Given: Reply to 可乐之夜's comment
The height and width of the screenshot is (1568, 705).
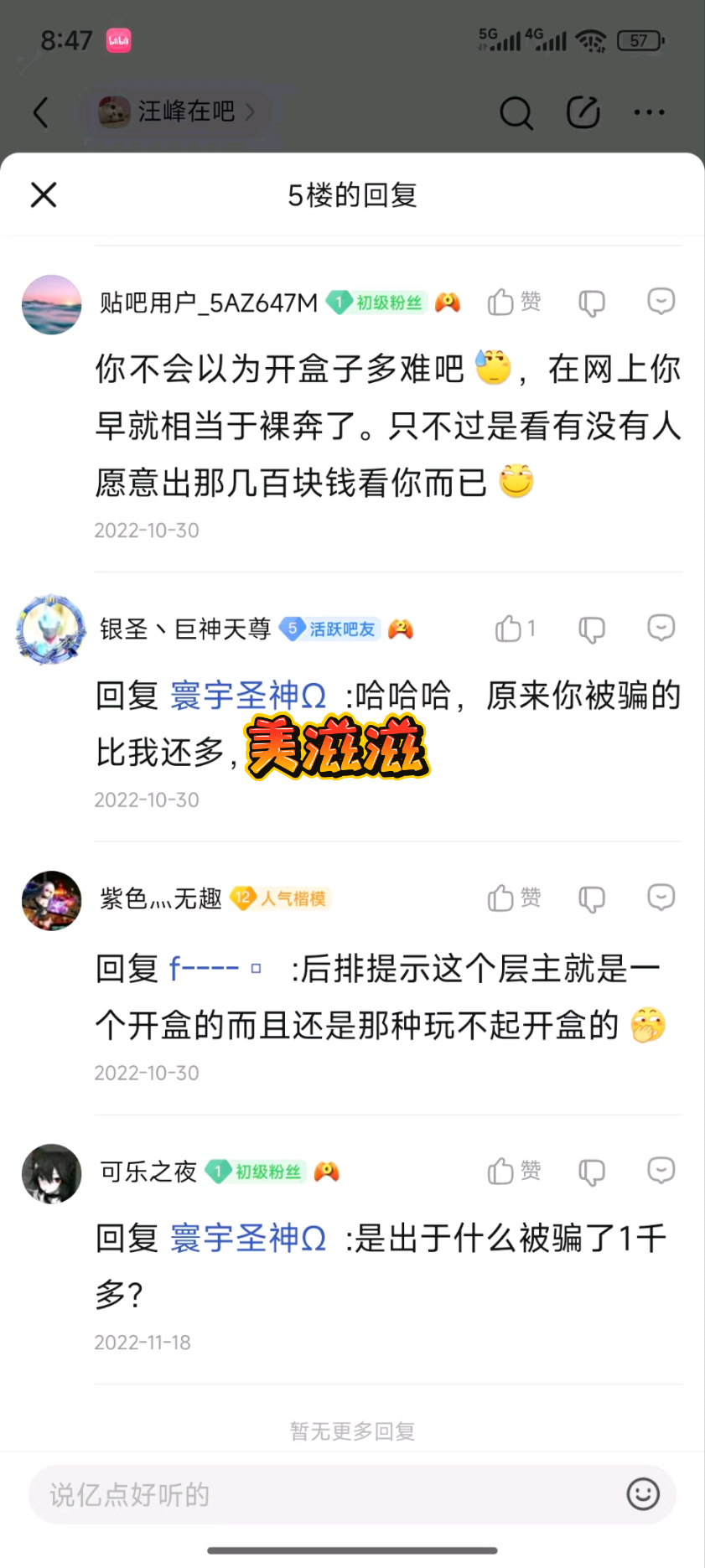Looking at the screenshot, I should 661,1170.
